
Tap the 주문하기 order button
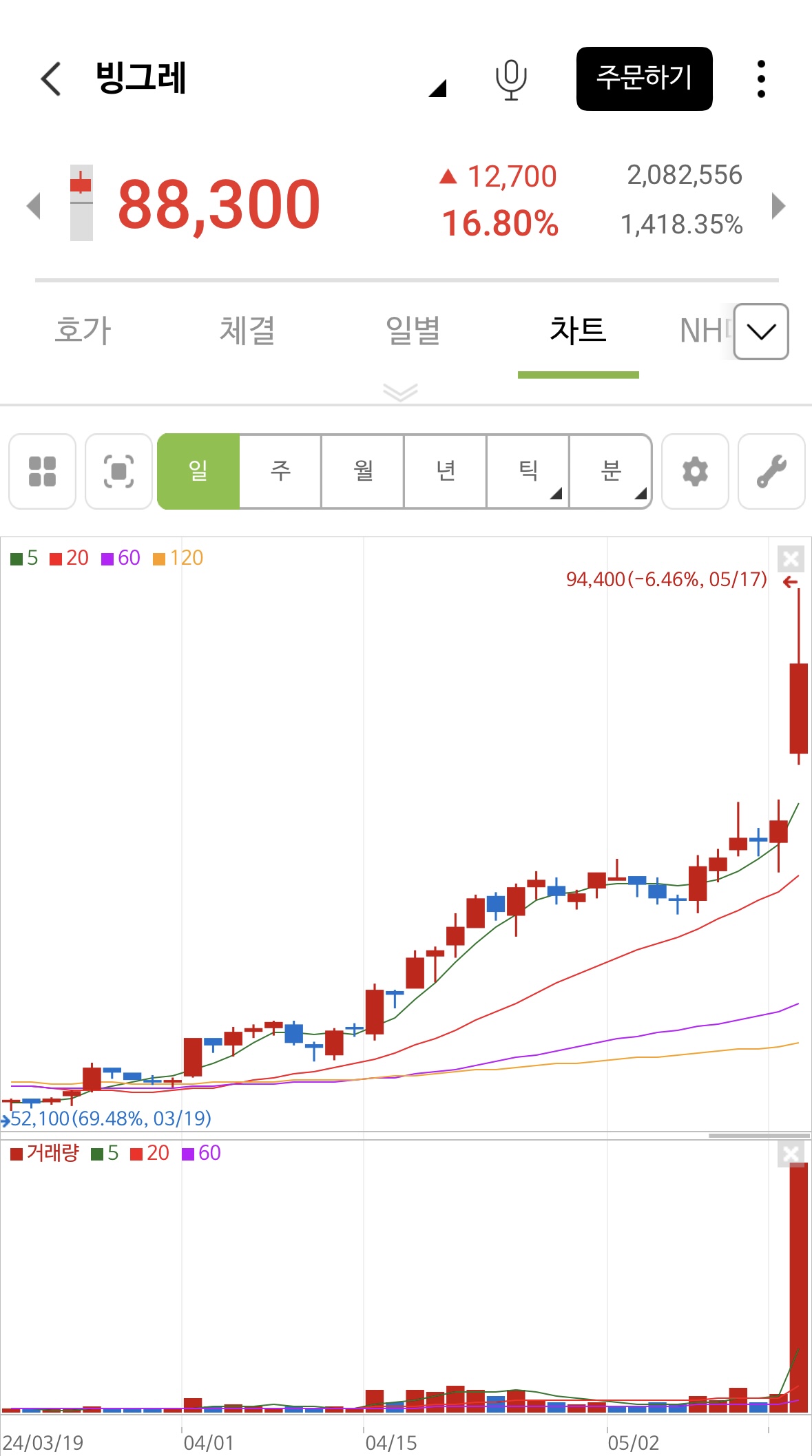644,79
